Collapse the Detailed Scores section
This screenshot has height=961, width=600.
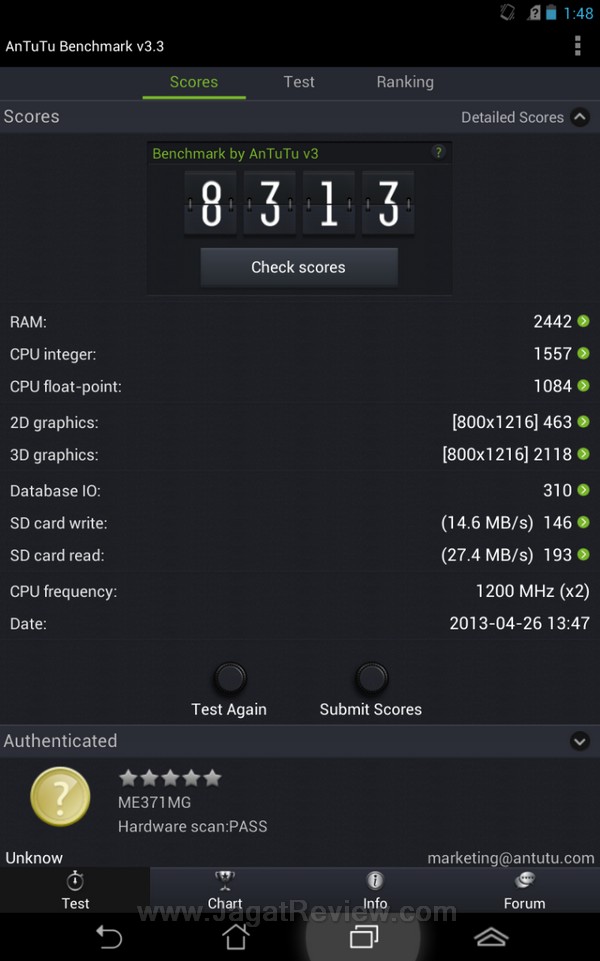point(579,117)
